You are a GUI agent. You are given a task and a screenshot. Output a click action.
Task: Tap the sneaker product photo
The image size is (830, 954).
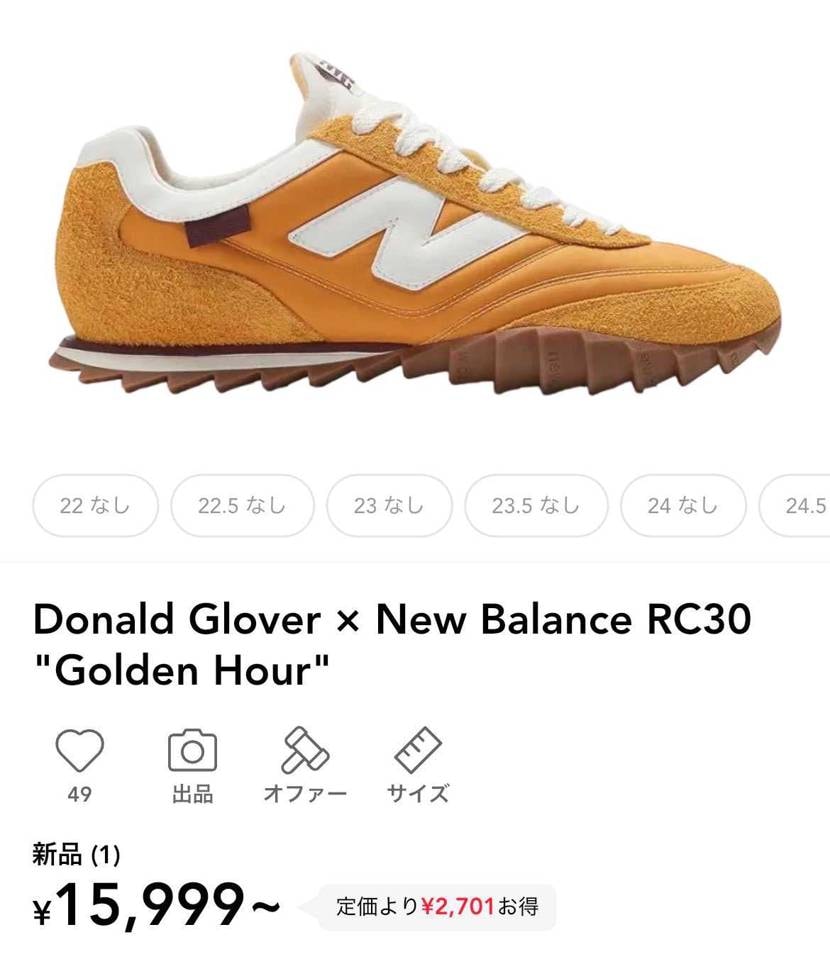[x=415, y=230]
